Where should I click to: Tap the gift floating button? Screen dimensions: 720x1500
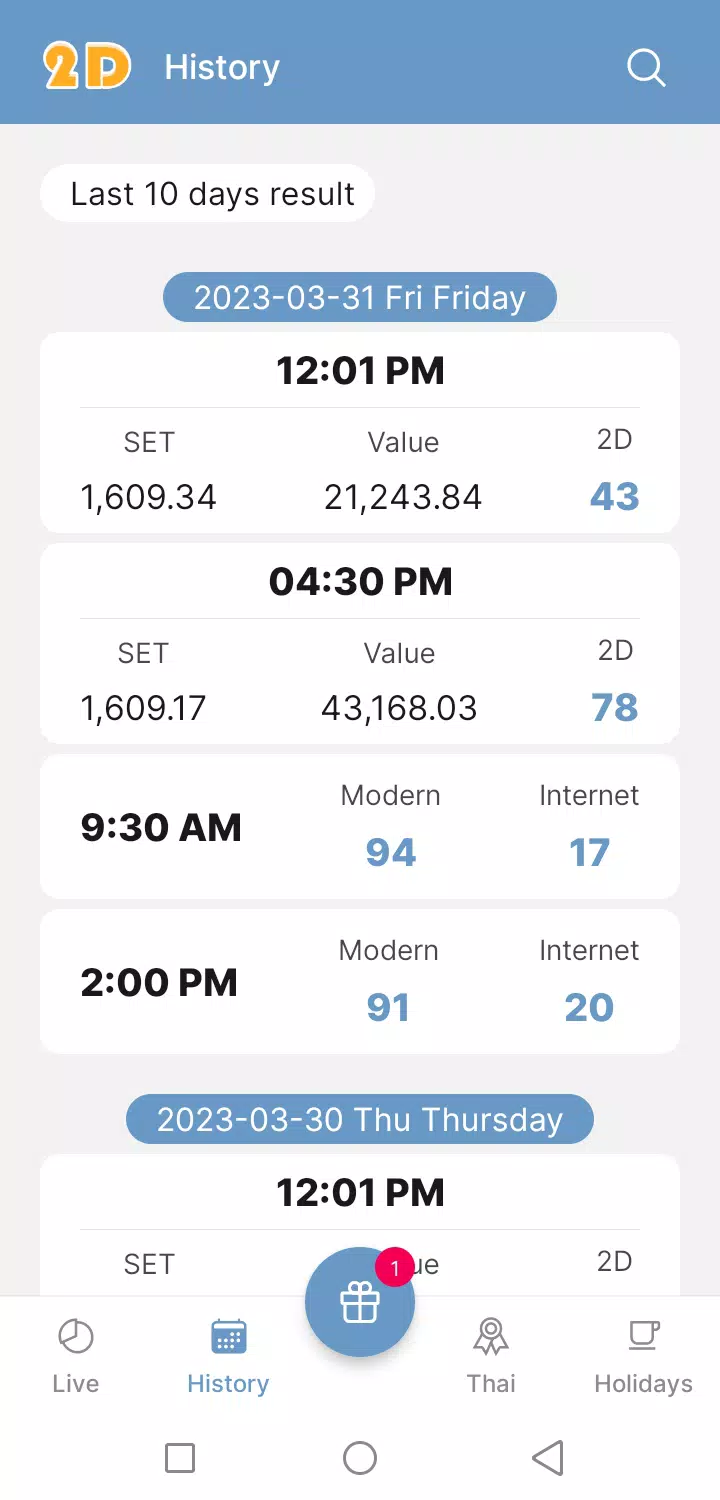pos(360,1303)
